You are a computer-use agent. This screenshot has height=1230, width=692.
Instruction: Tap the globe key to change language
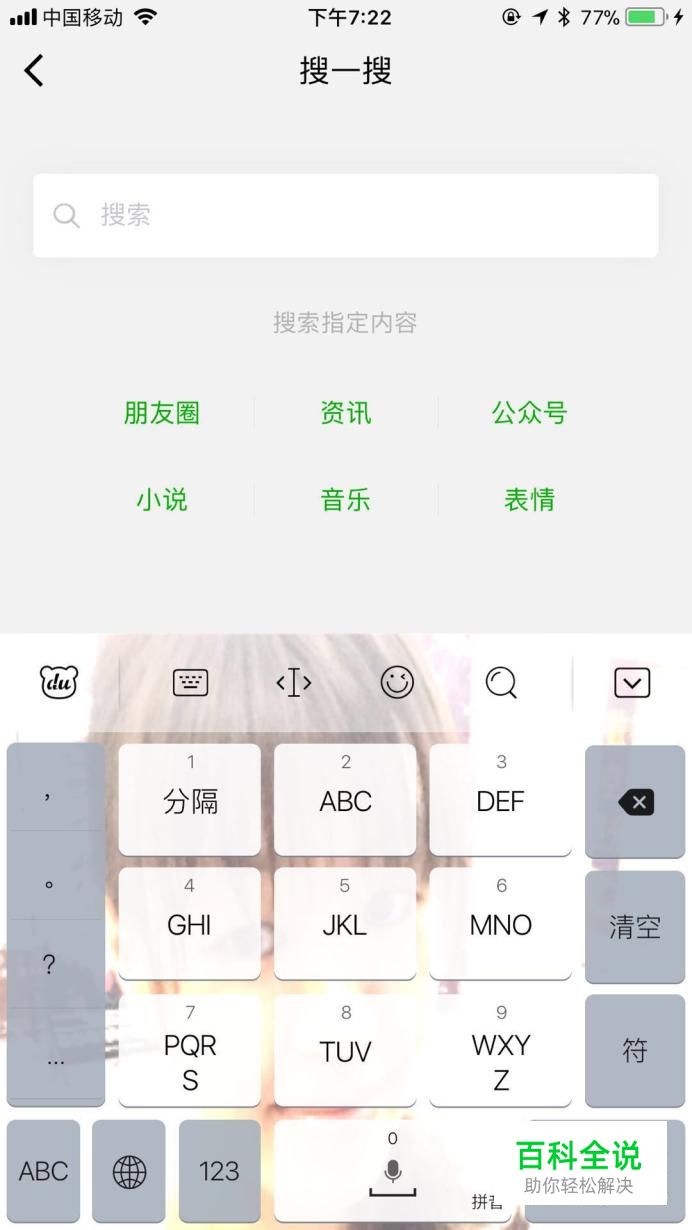(129, 1171)
